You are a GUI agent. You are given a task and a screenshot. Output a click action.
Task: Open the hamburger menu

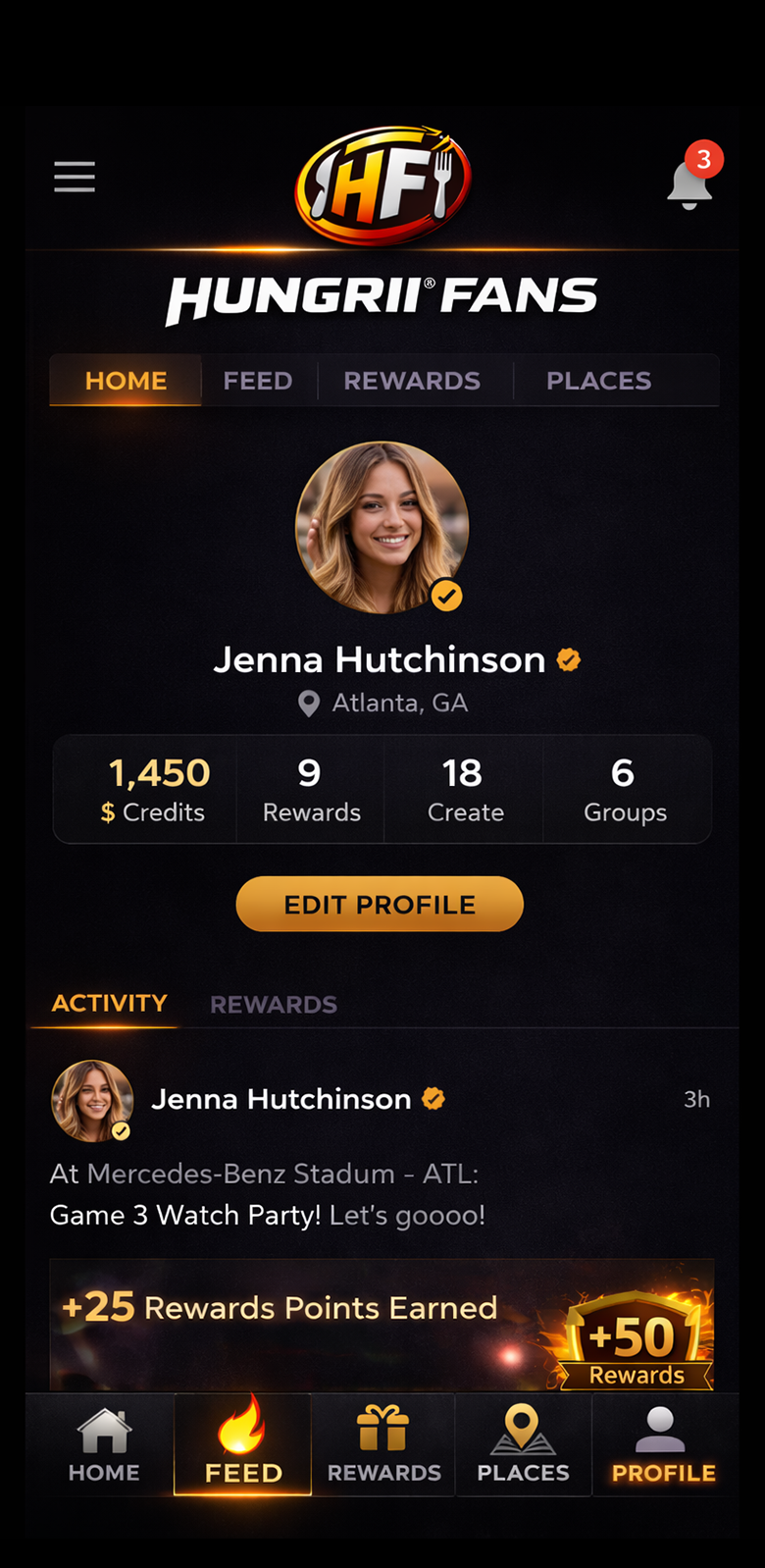click(x=75, y=177)
